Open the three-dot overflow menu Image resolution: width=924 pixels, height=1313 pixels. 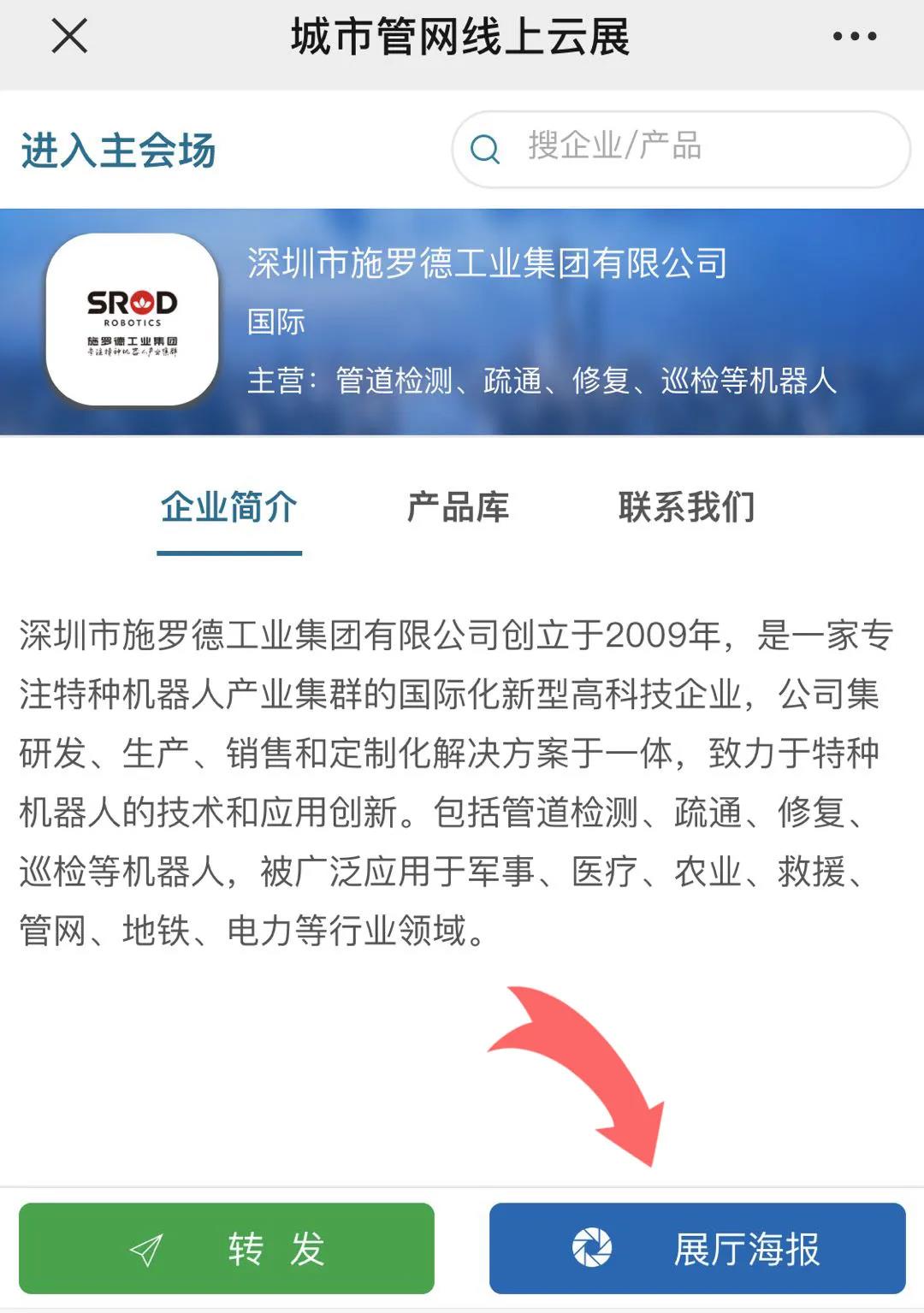[854, 37]
